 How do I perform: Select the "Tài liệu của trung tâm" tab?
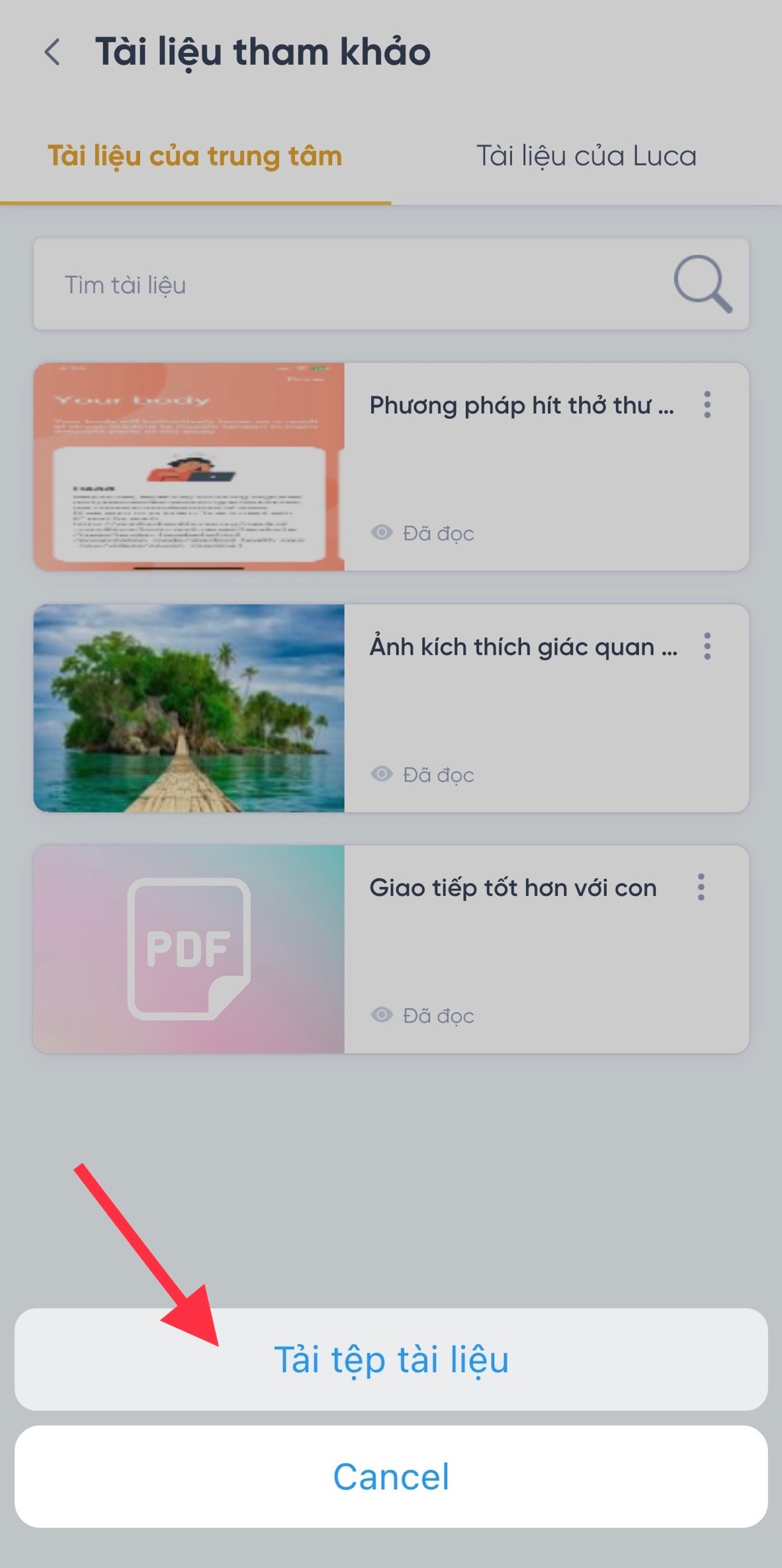pyautogui.click(x=195, y=156)
